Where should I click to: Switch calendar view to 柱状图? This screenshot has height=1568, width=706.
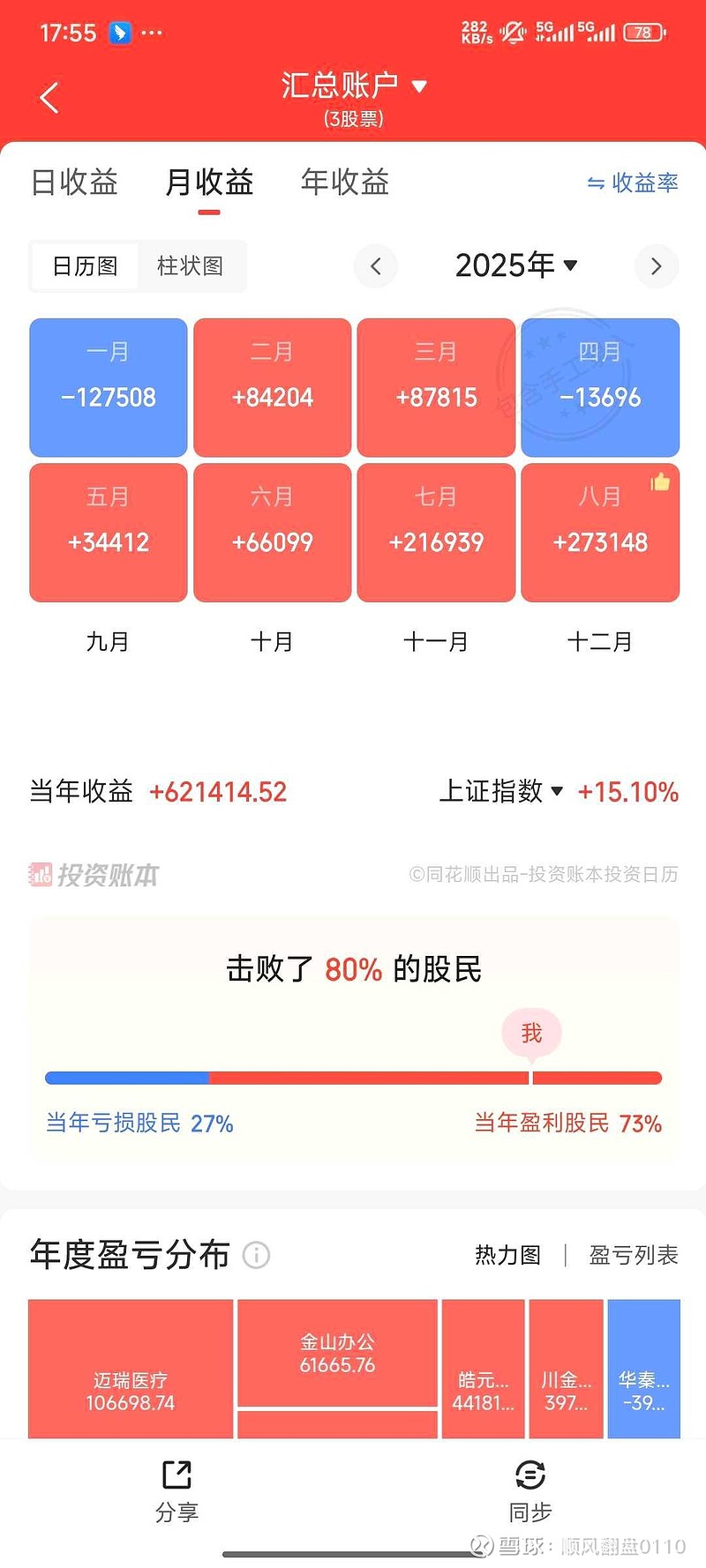[192, 265]
